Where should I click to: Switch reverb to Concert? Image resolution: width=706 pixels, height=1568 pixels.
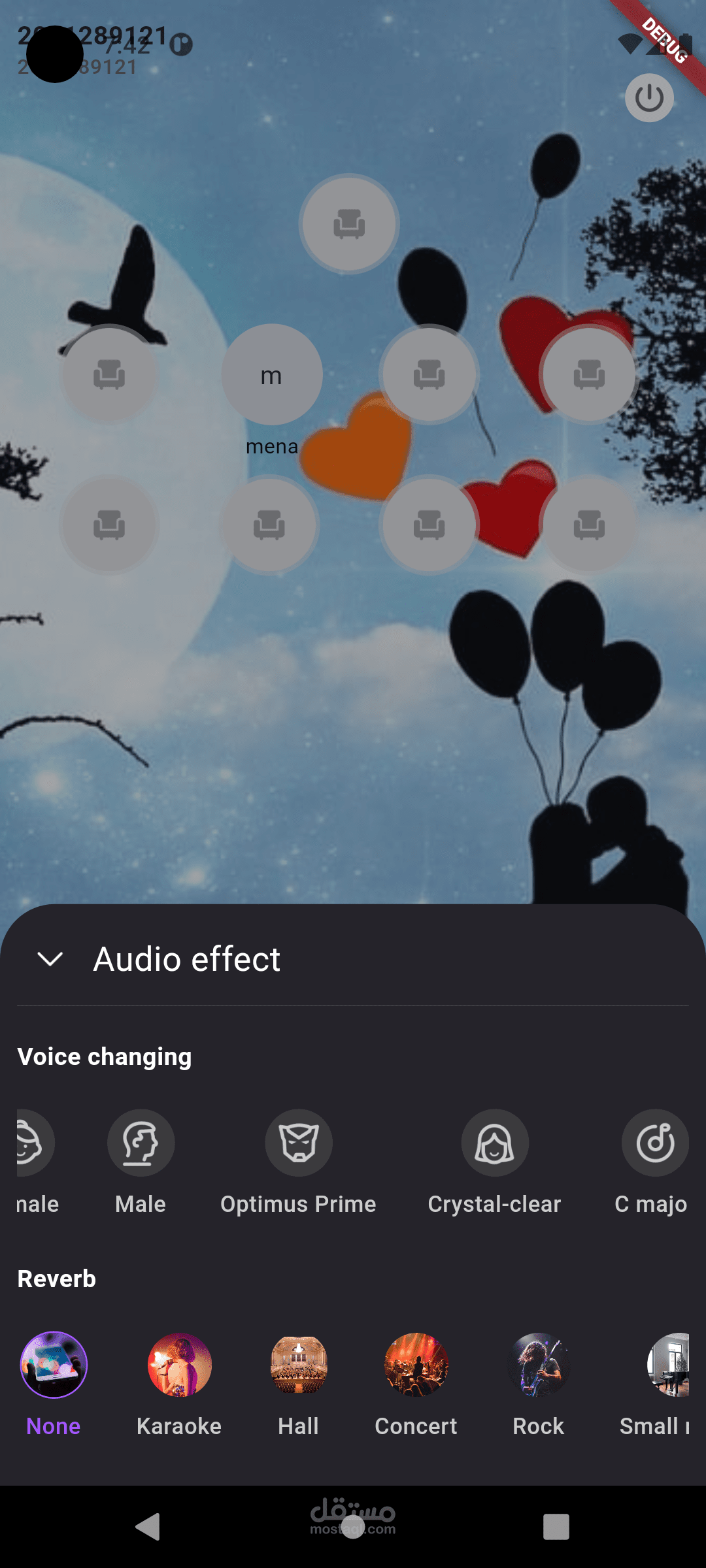coord(416,1365)
